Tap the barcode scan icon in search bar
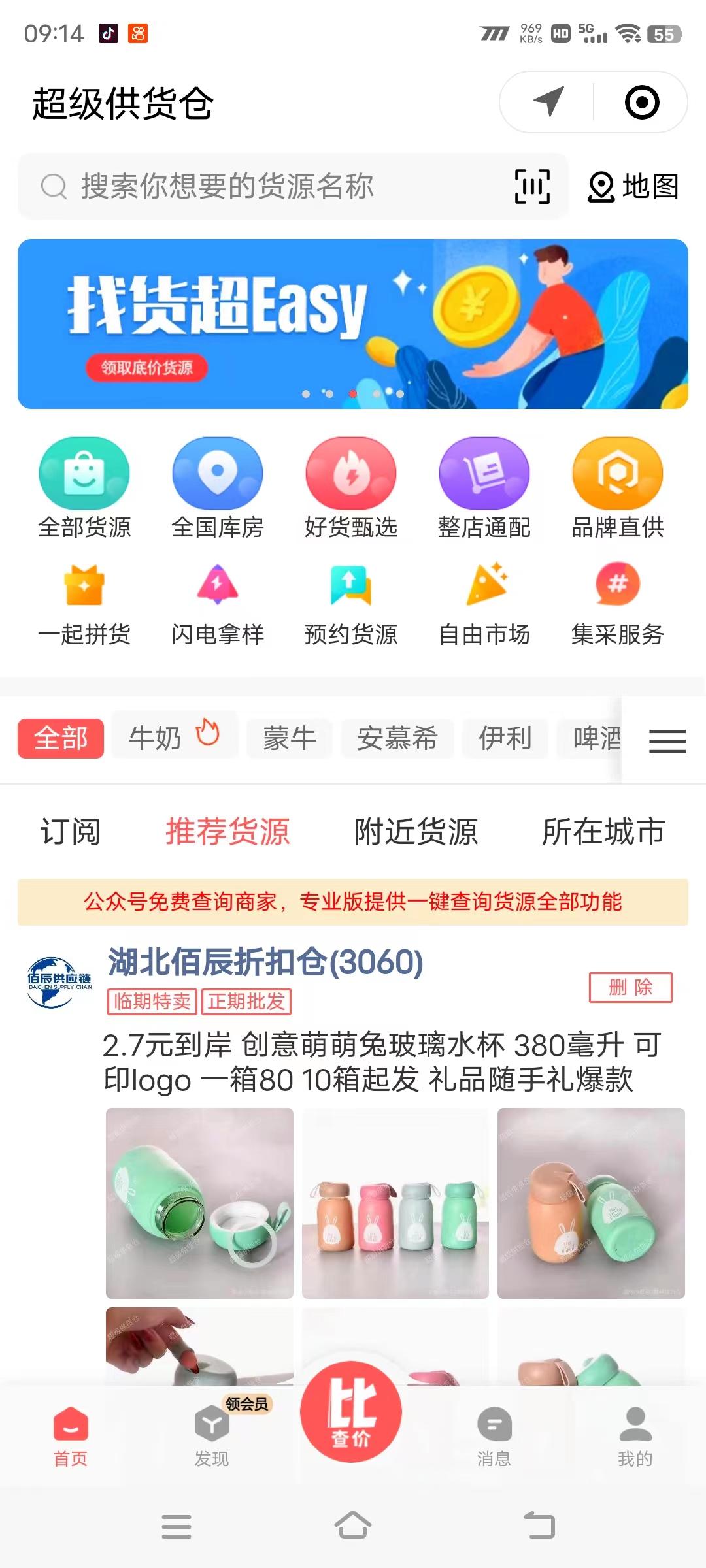The height and width of the screenshot is (1568, 706). tap(533, 187)
